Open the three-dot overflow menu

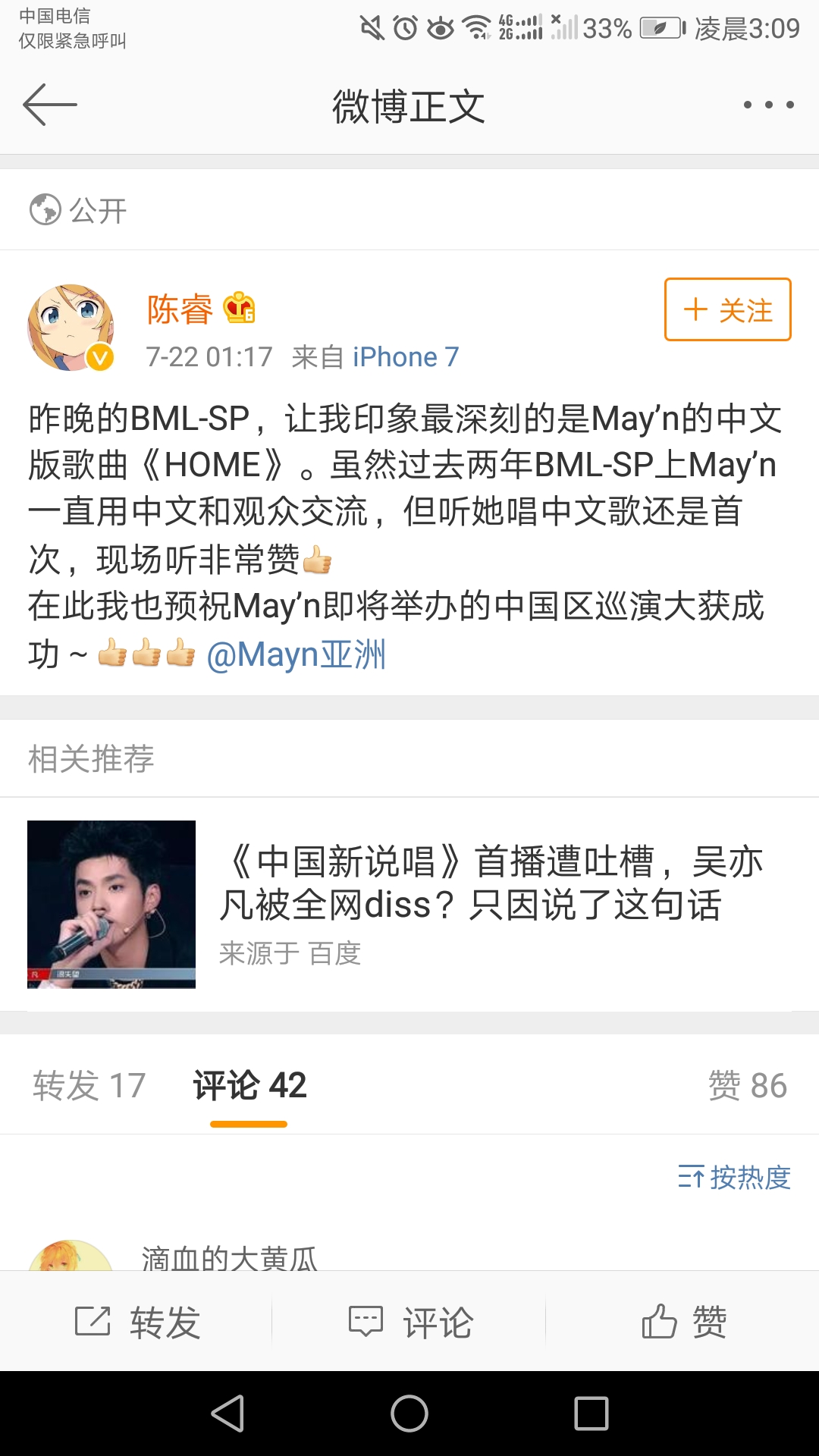pos(768,105)
